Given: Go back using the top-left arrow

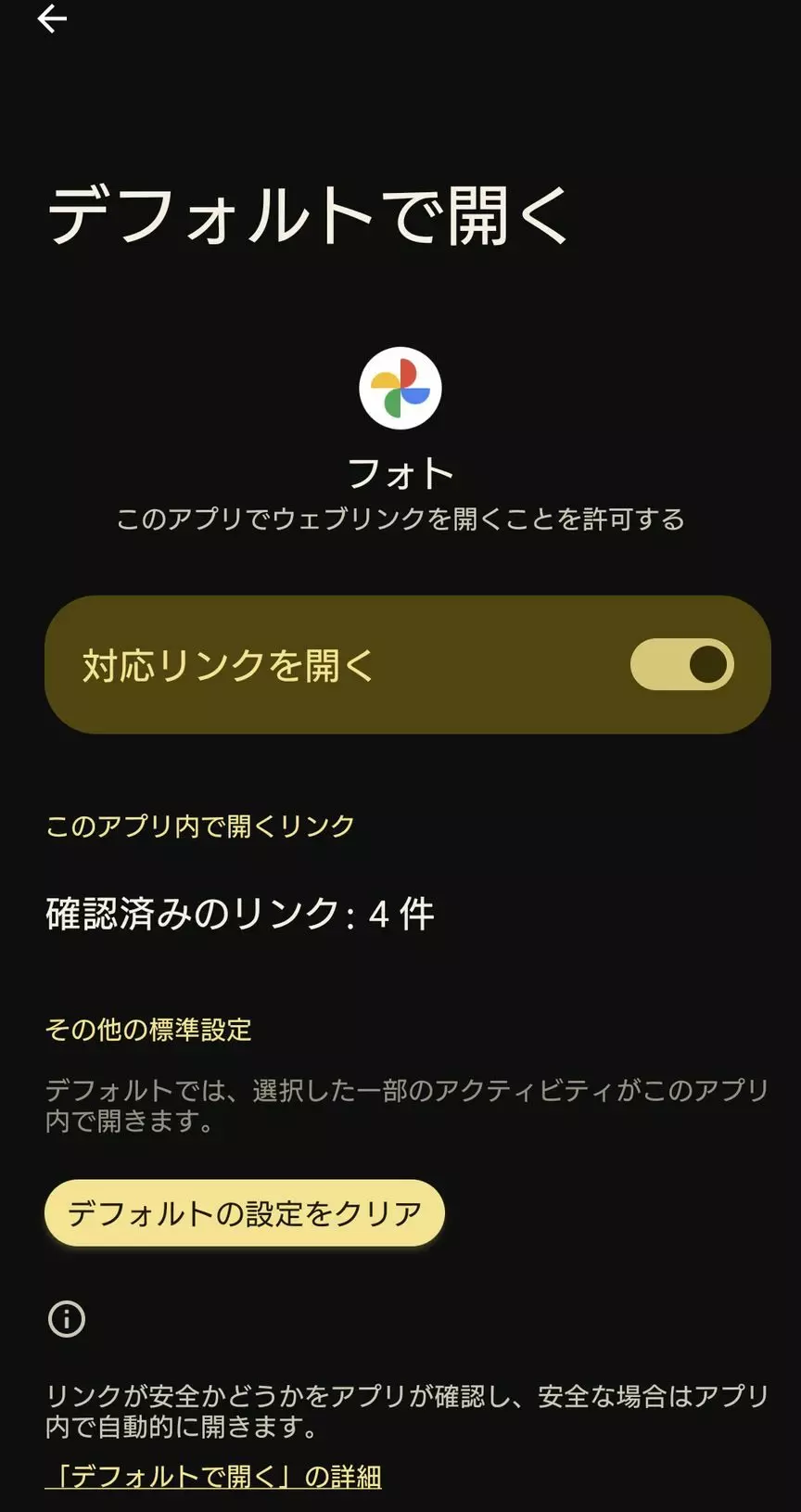Looking at the screenshot, I should point(52,18).
